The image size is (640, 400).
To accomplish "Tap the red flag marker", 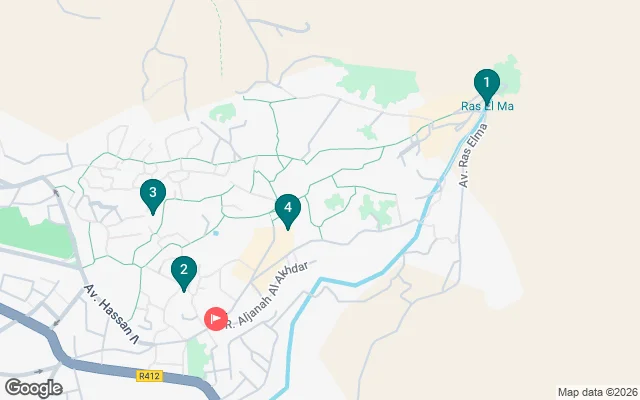I will click(216, 319).
